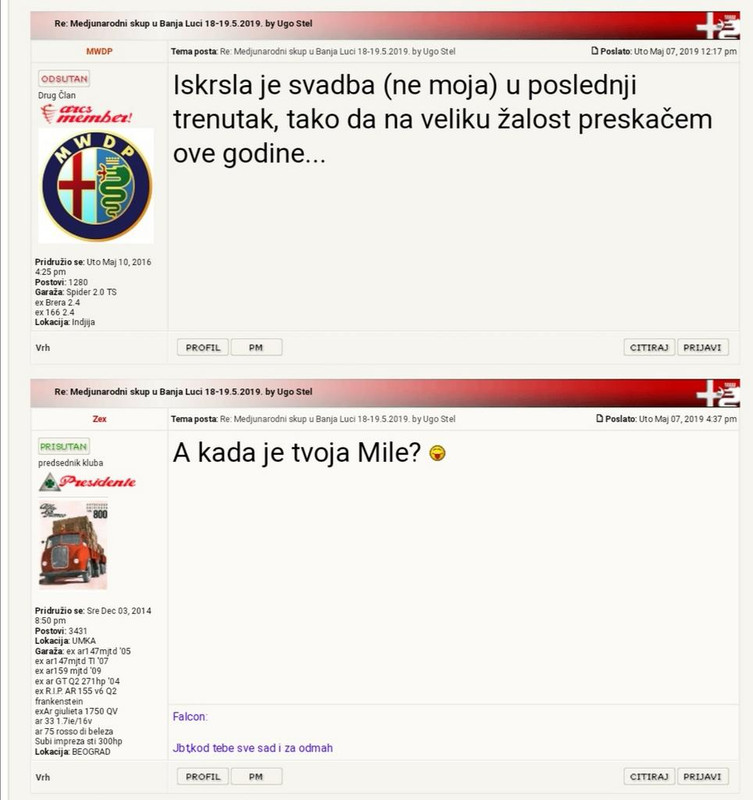Send PM to MWDP
753x800 pixels.
pyautogui.click(x=256, y=348)
